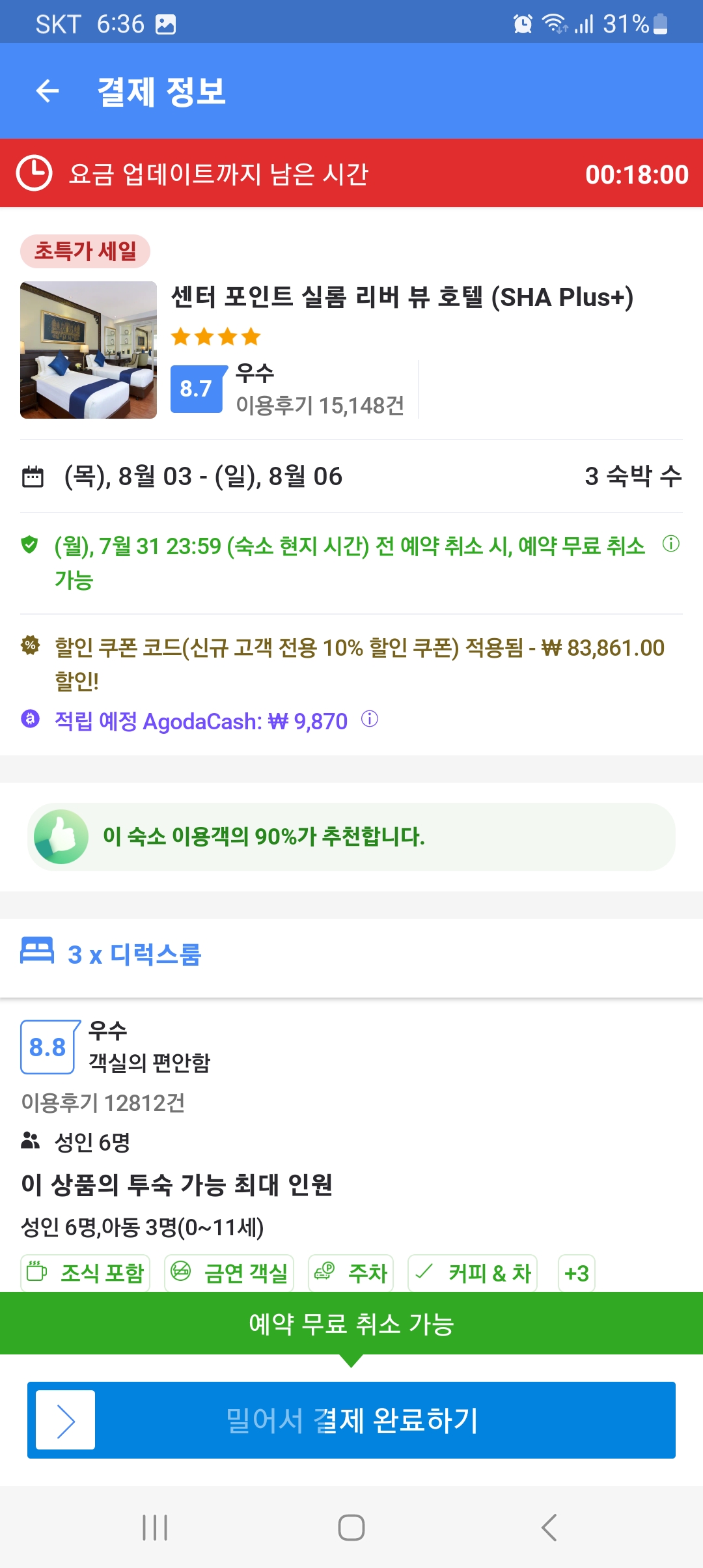Open info icon next to AgodaCash ₩ 9,870
Viewport: 703px width, 1568px height.
coord(370,719)
